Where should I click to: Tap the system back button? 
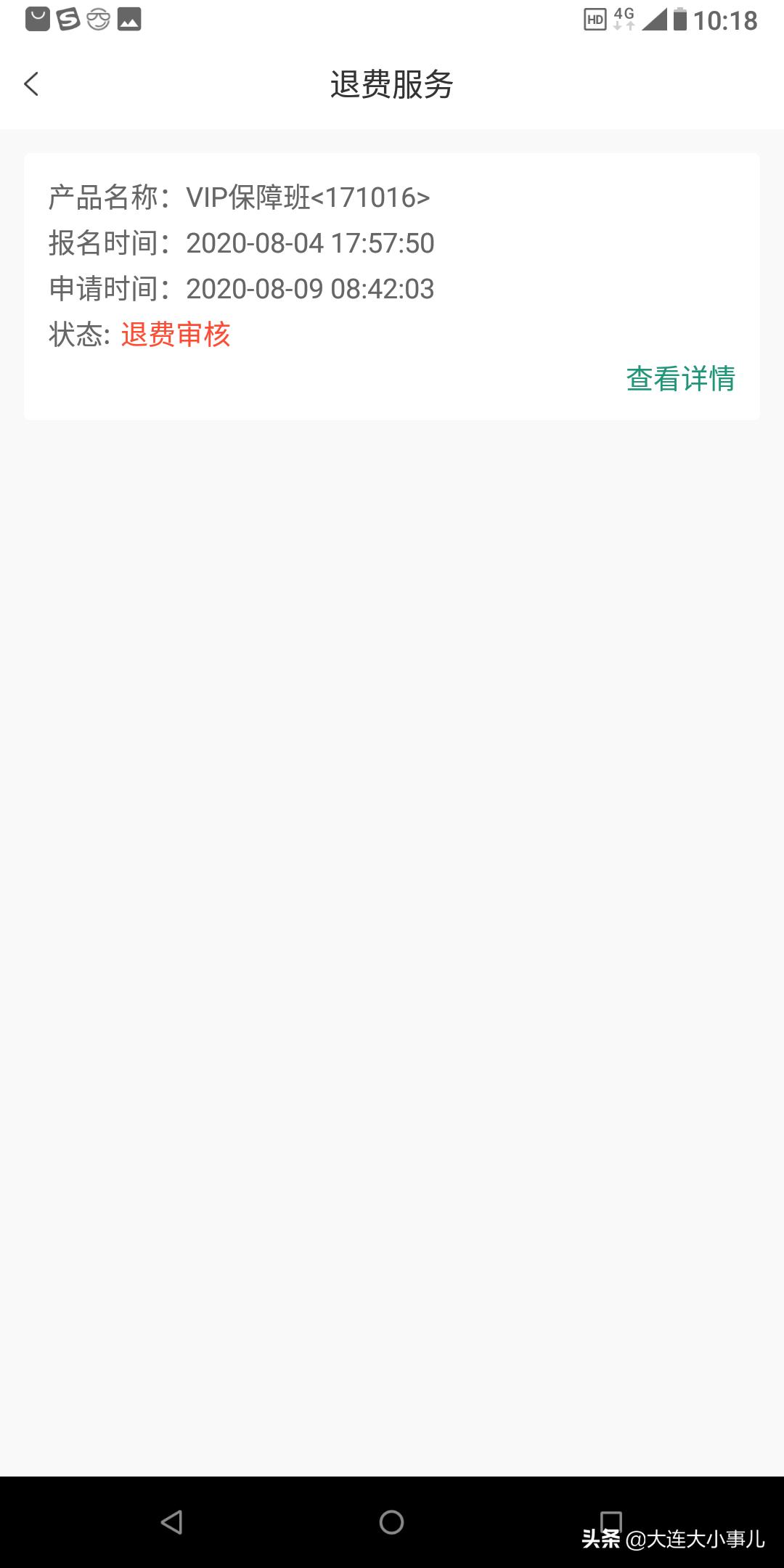pos(172,1522)
